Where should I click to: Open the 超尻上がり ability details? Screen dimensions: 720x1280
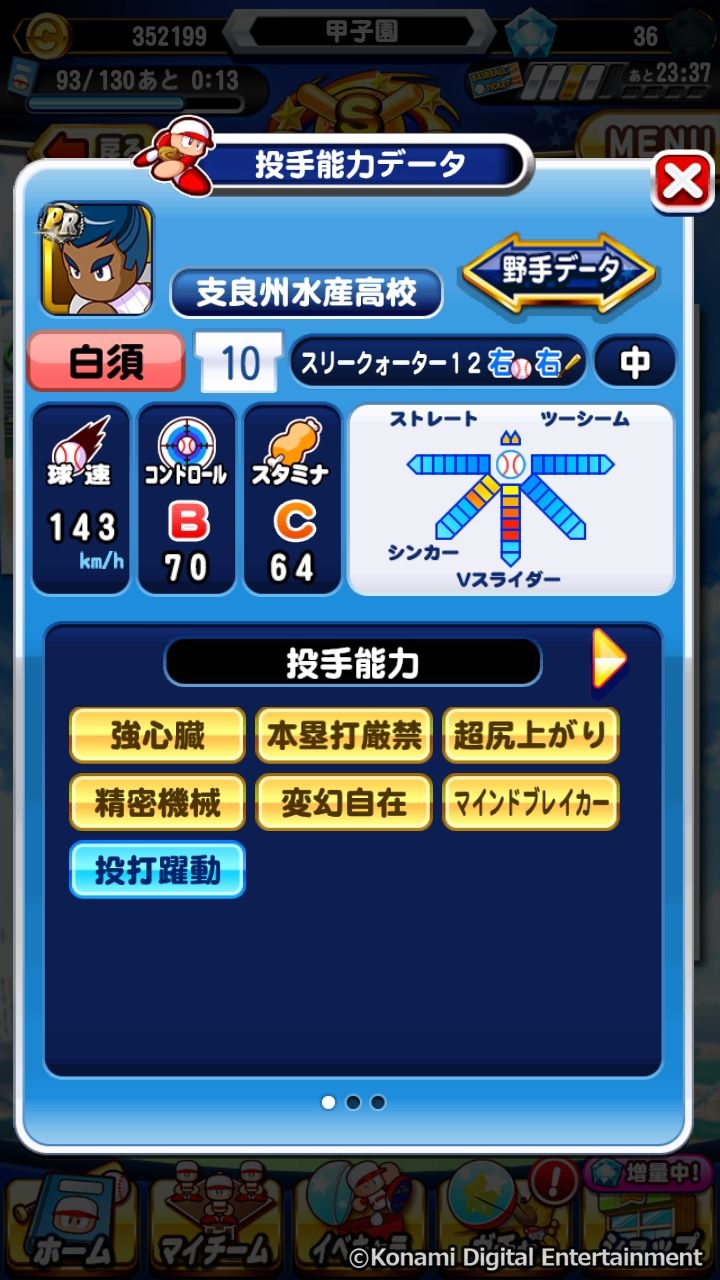[531, 735]
